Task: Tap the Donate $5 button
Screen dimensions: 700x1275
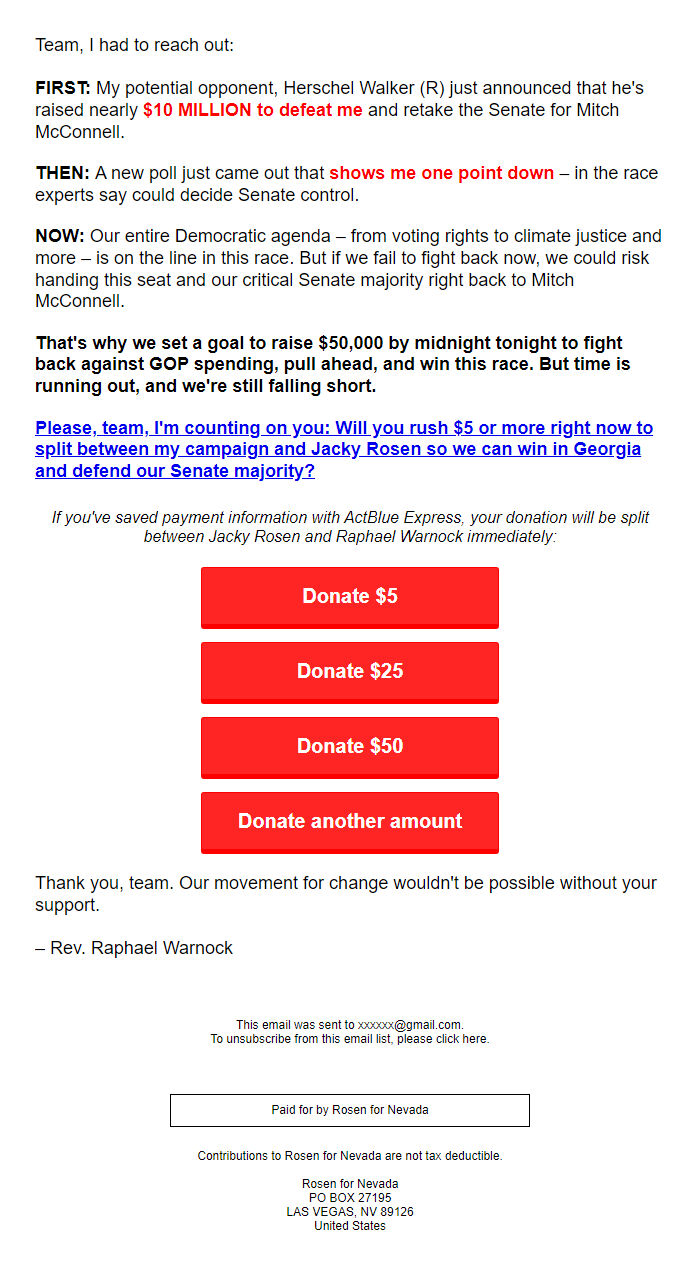Action: click(350, 597)
